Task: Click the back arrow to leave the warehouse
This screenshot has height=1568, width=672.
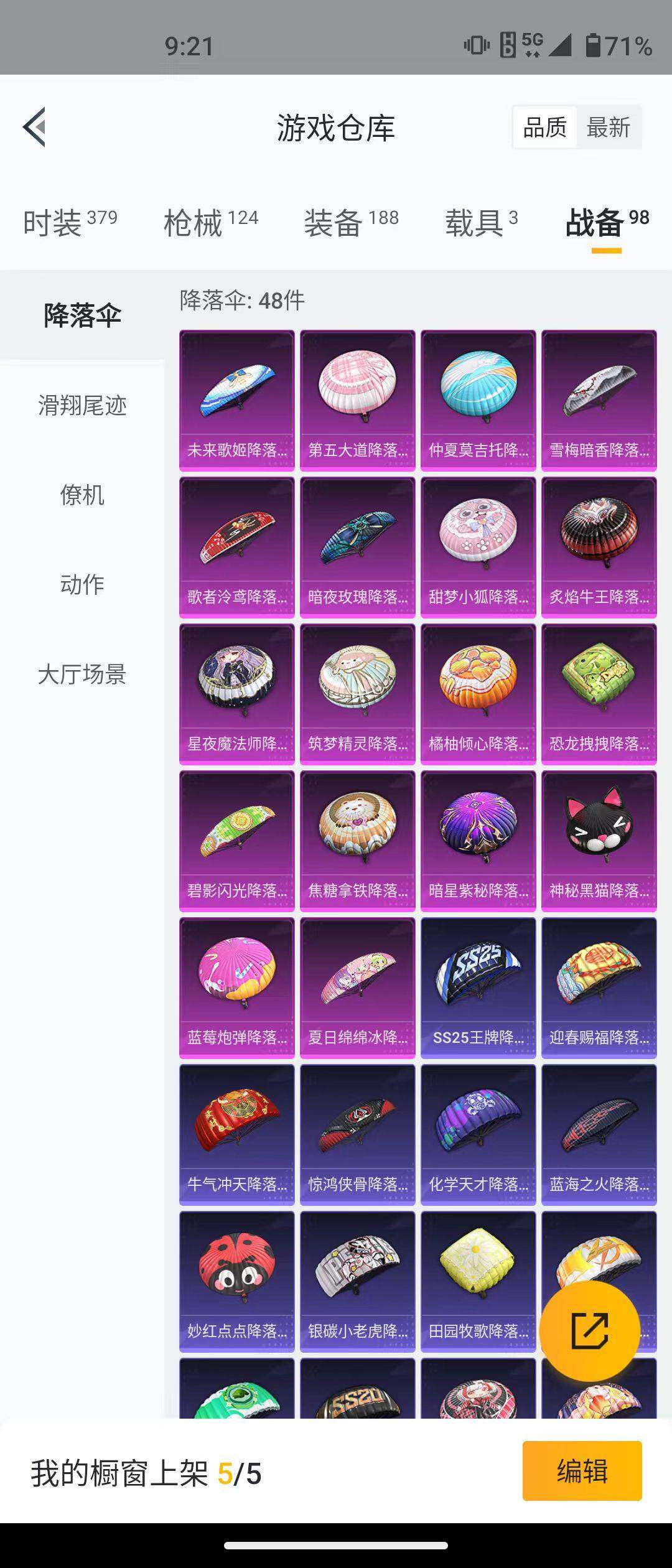Action: 34,126
